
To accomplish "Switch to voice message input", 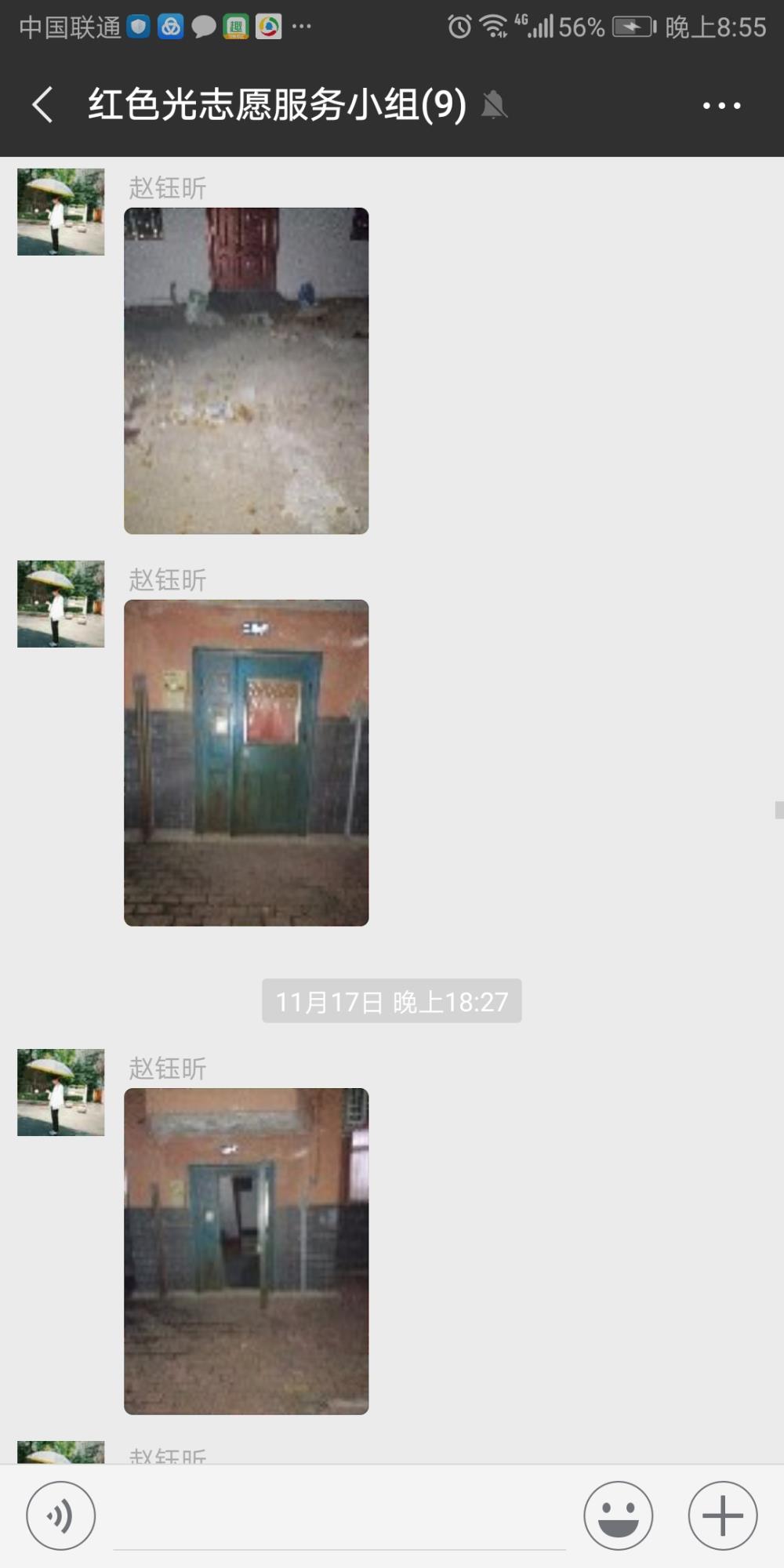I will pos(61,1515).
